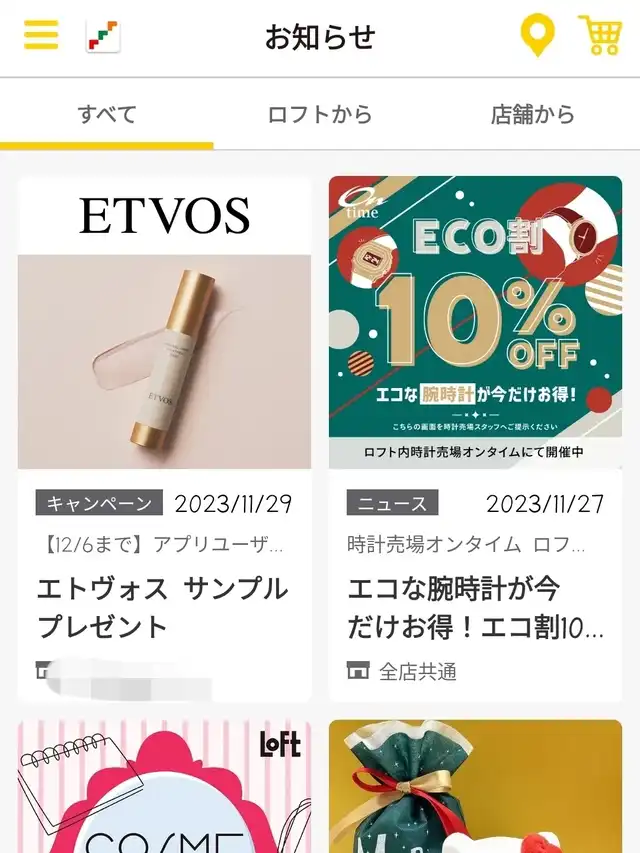
Task: Open the store locator pin
Action: (x=537, y=36)
